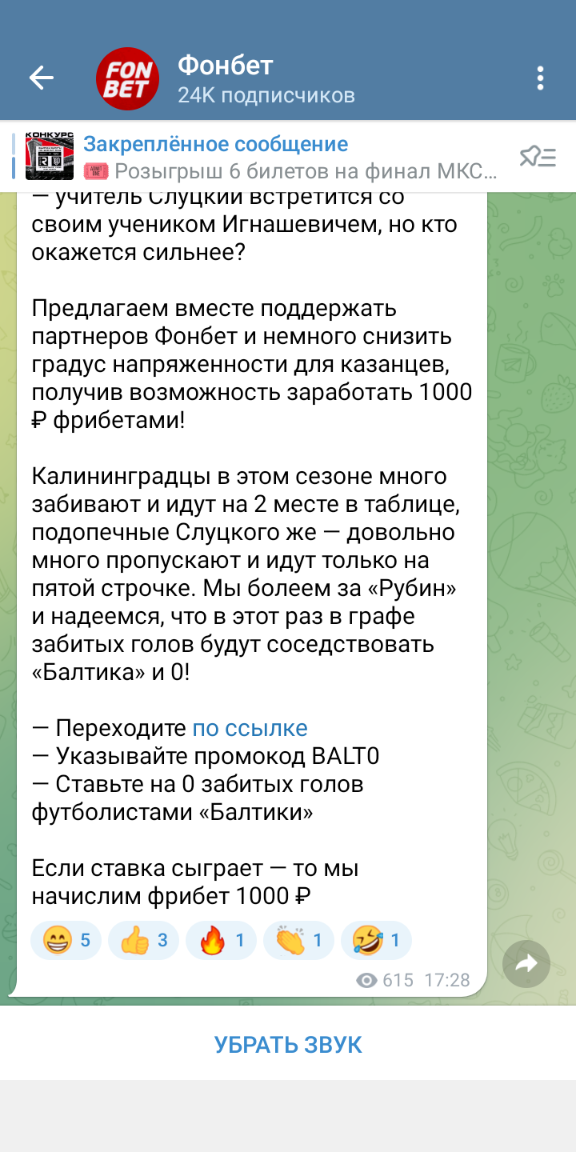Viewport: 576px width, 1152px height.
Task: Open the Фонбет channel profile header
Action: (264, 78)
